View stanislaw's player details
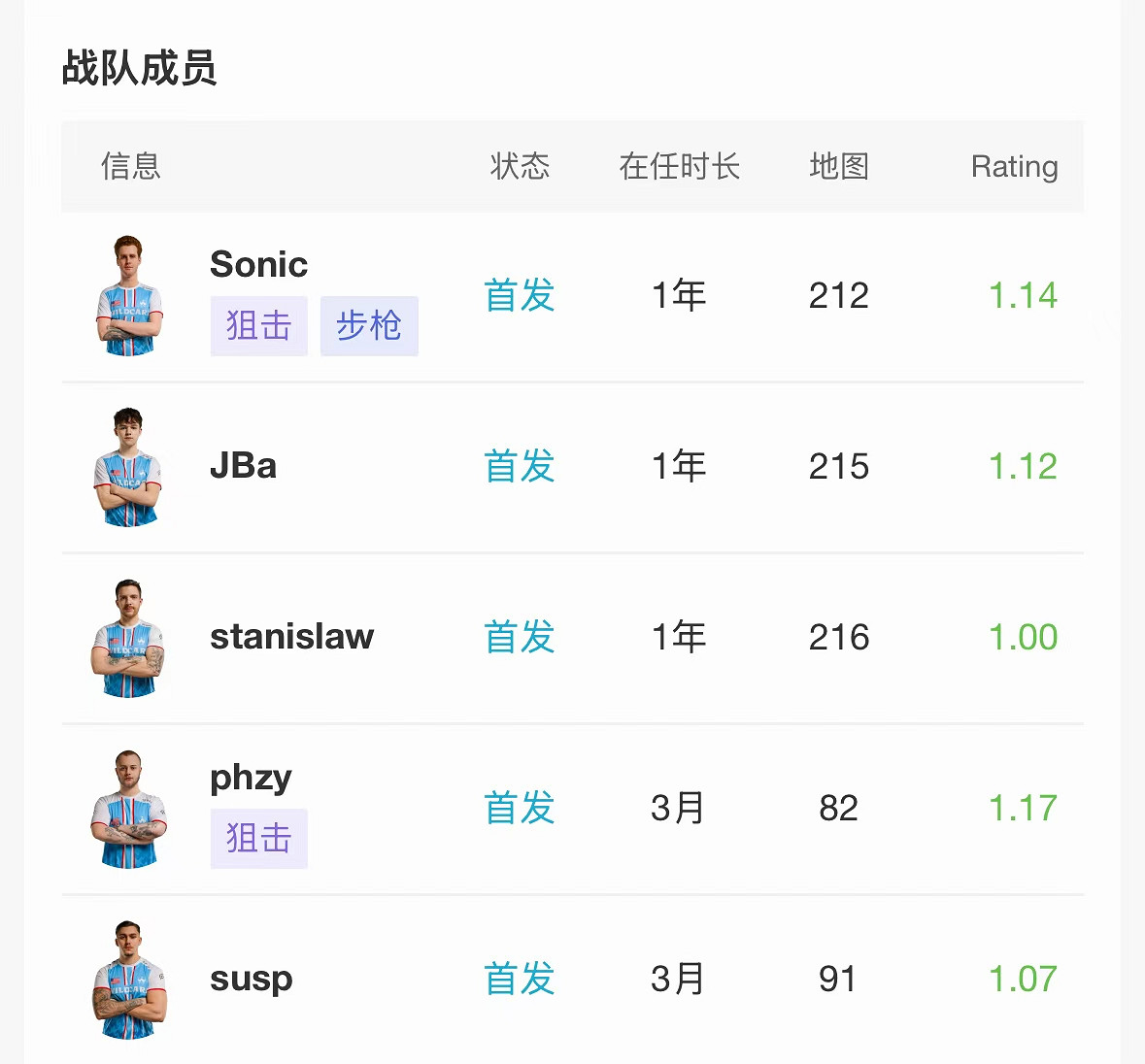 click(291, 637)
